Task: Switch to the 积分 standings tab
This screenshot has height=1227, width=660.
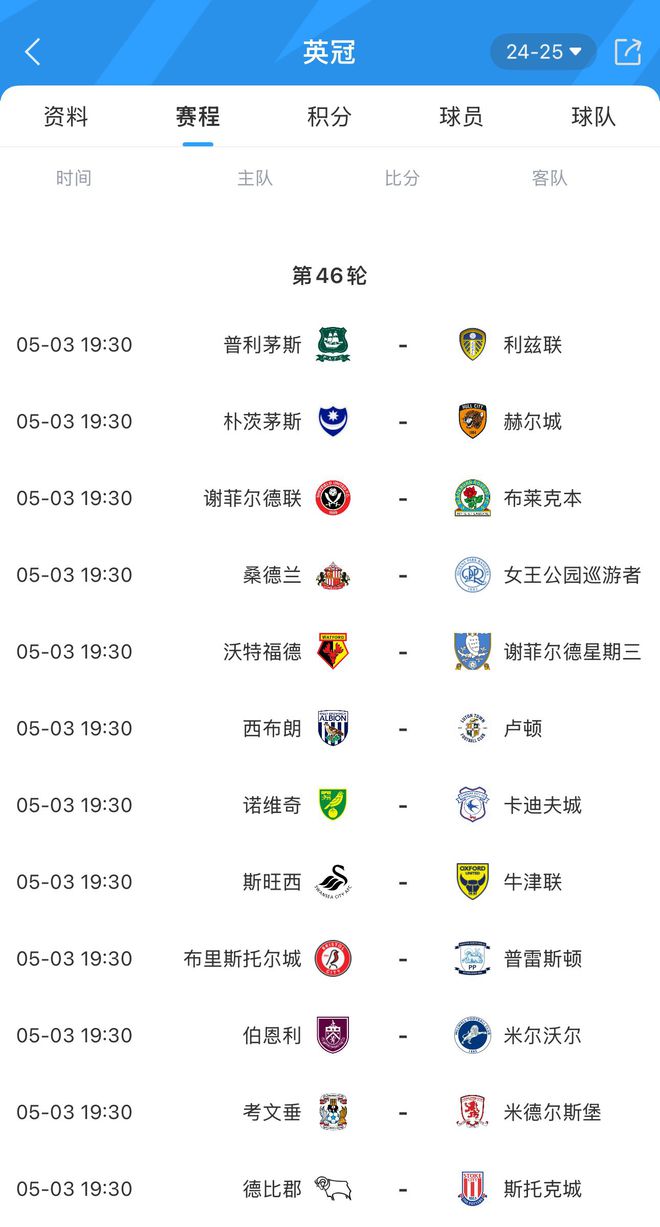Action: pyautogui.click(x=329, y=117)
